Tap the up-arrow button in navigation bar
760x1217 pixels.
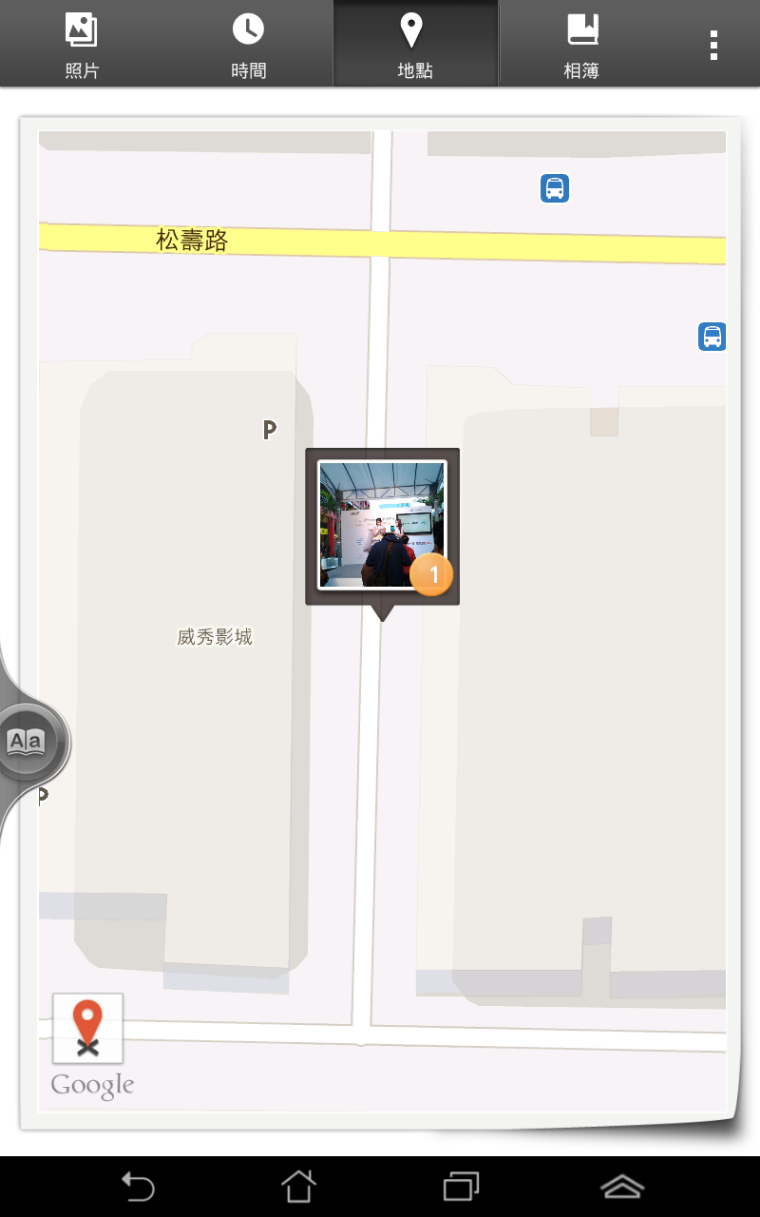pos(622,1187)
